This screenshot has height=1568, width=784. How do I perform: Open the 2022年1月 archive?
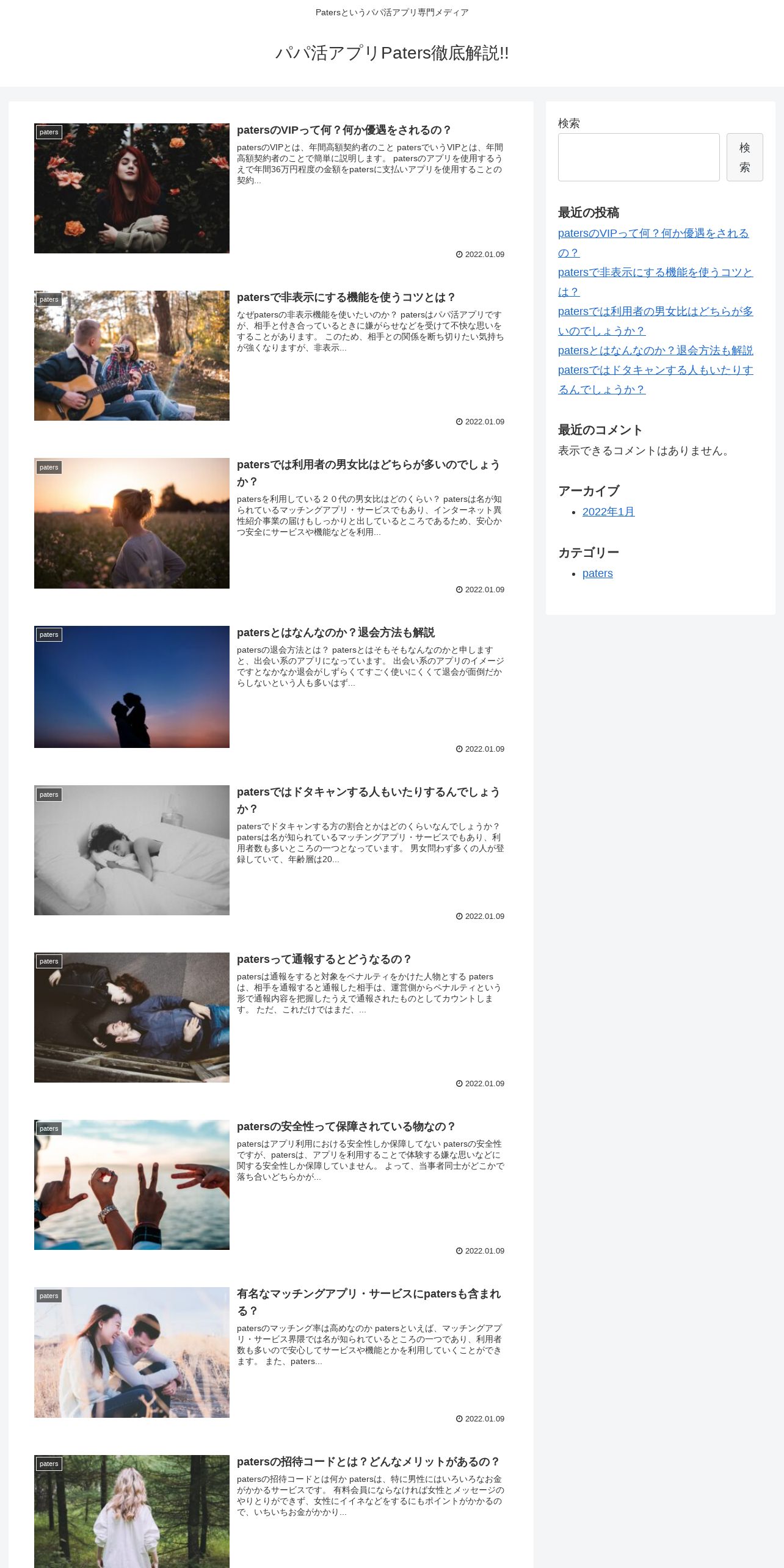point(608,512)
